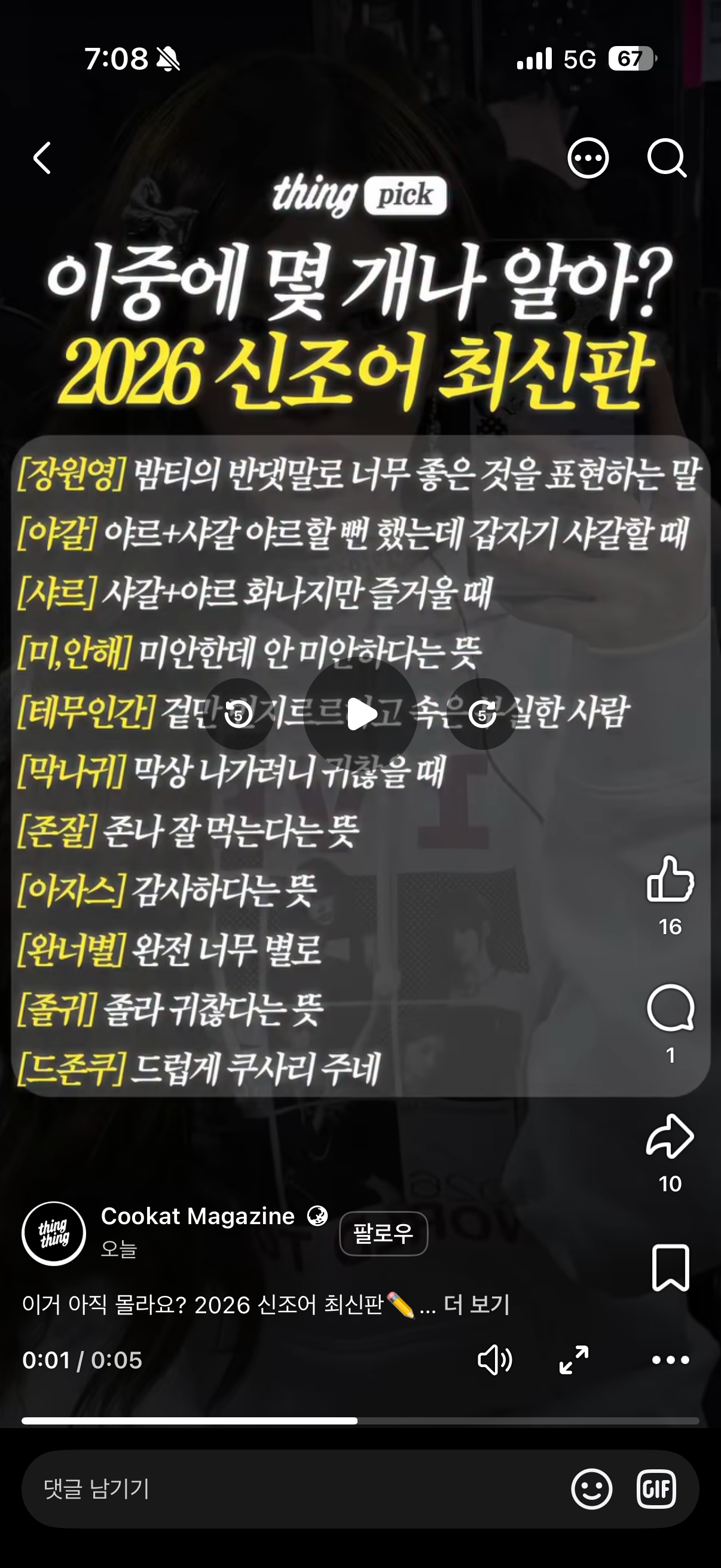Open the emoji picker in comment box
Viewport: 721px width, 1568px height.
pyautogui.click(x=591, y=1489)
